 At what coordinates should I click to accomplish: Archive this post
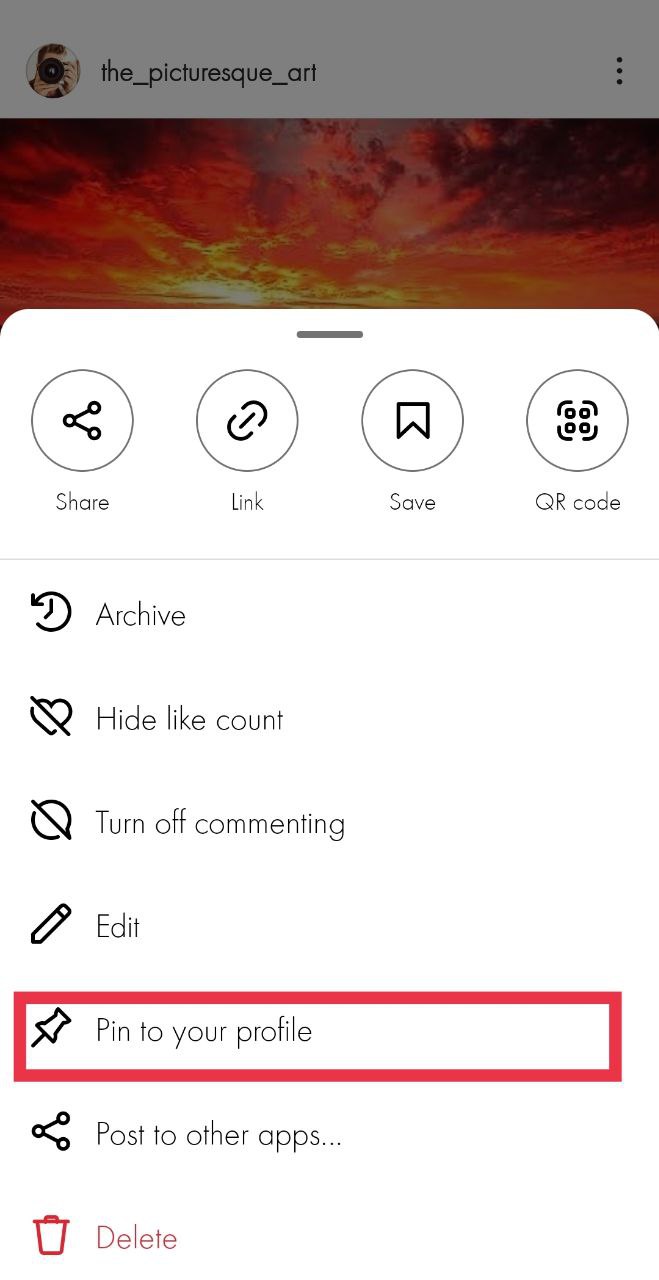coord(140,614)
